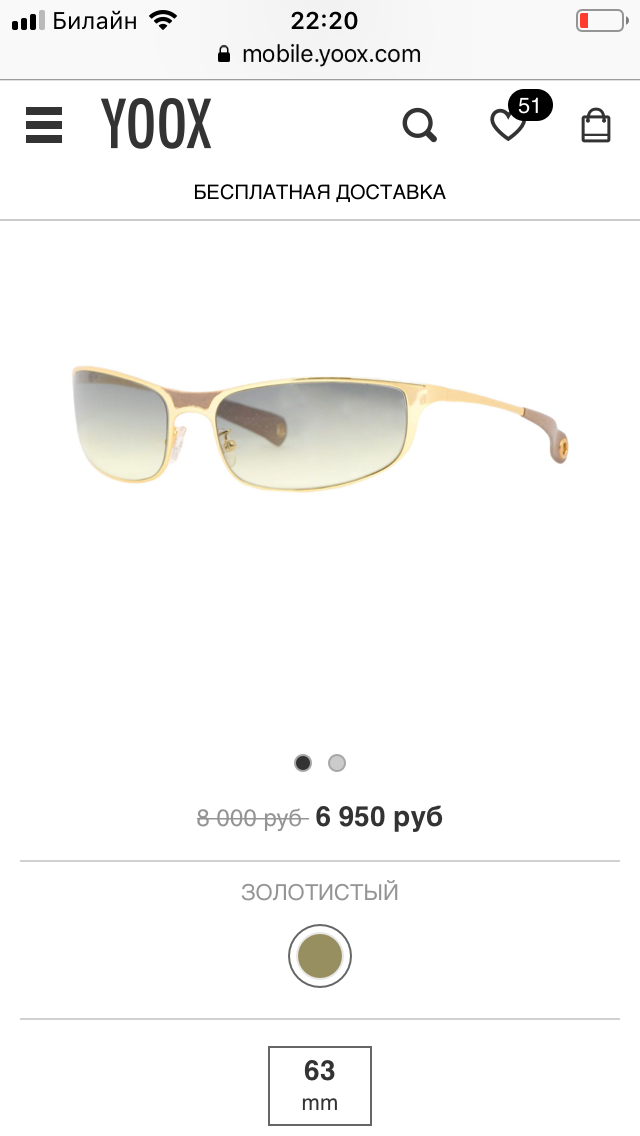
Task: Open the wishlist heart with 51 items
Action: pyautogui.click(x=508, y=125)
